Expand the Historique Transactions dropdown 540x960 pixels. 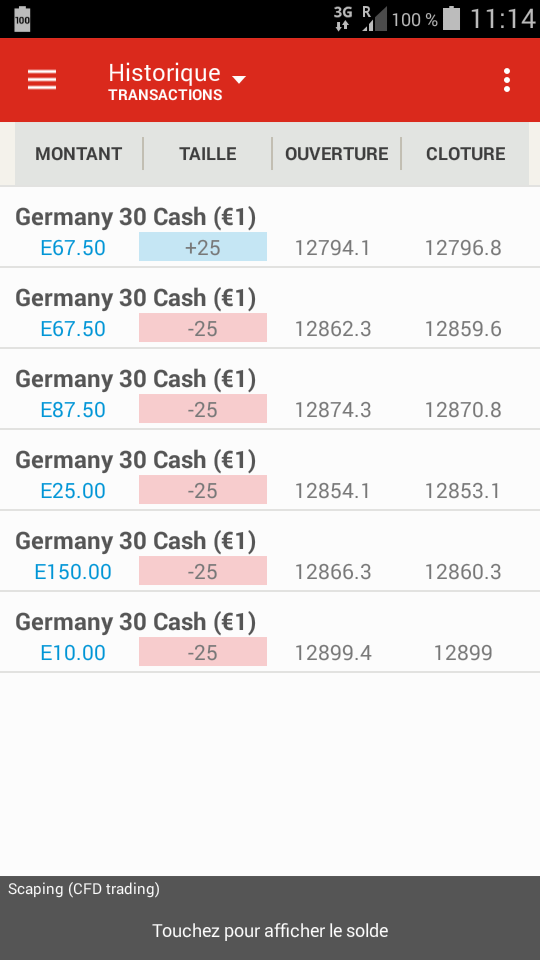coord(177,81)
